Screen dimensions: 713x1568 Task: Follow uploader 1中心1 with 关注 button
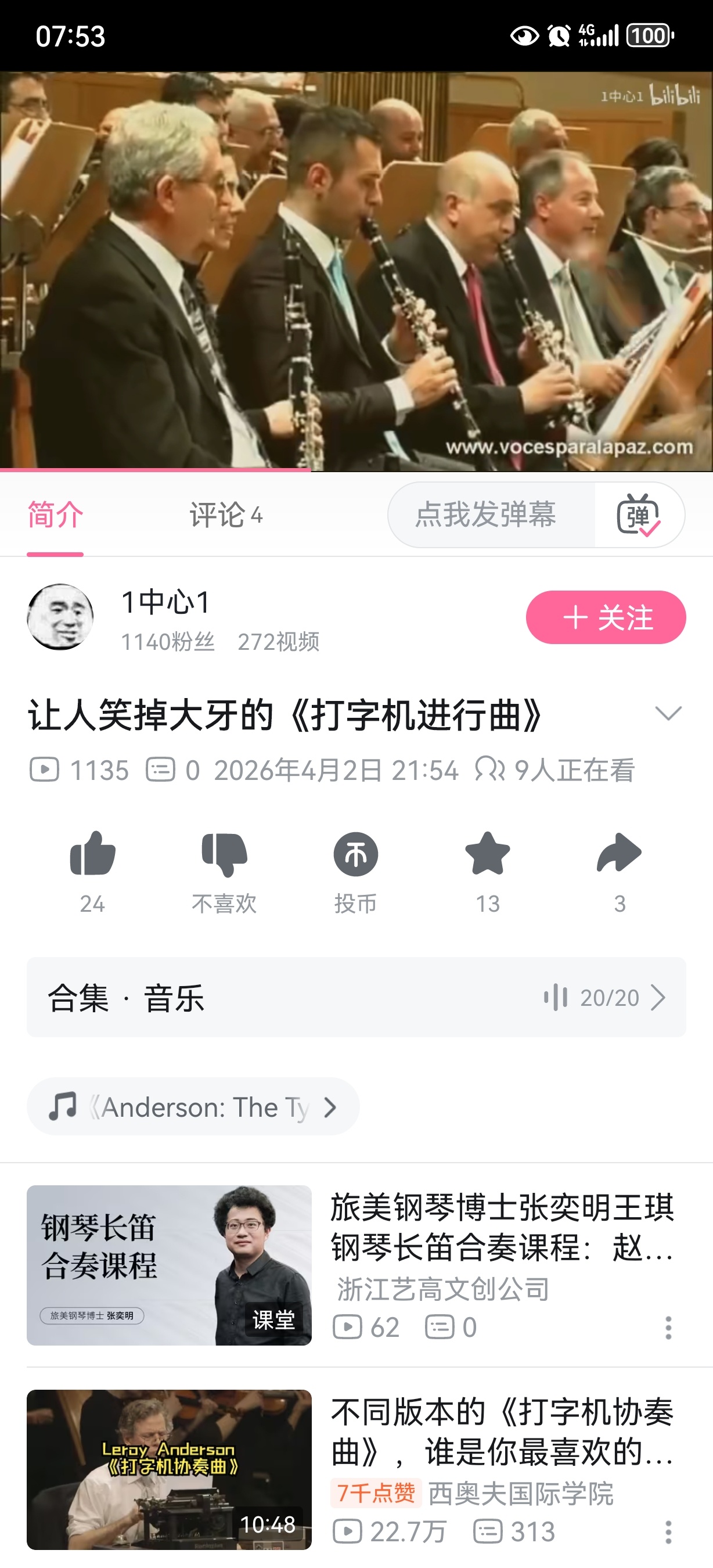[x=606, y=617]
